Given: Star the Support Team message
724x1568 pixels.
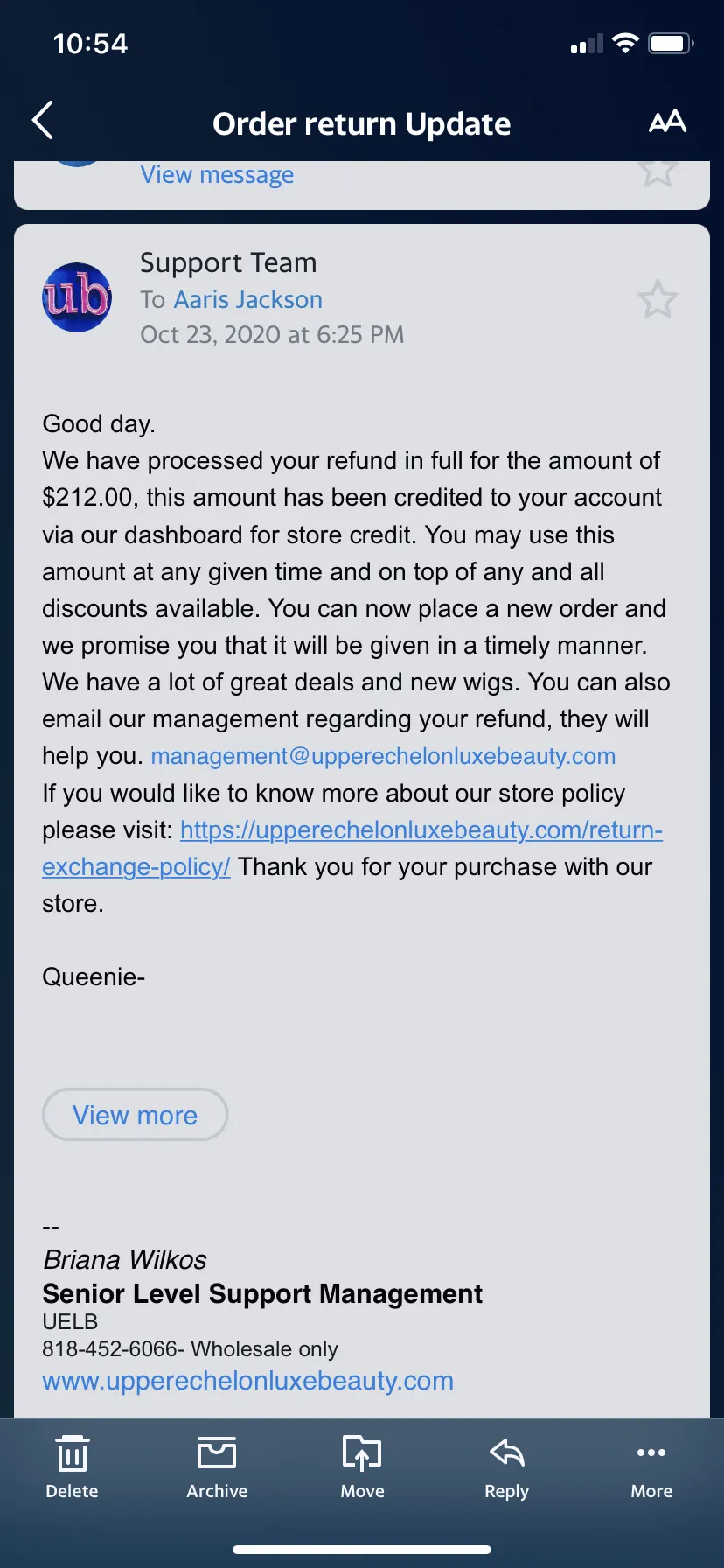Looking at the screenshot, I should 658,299.
